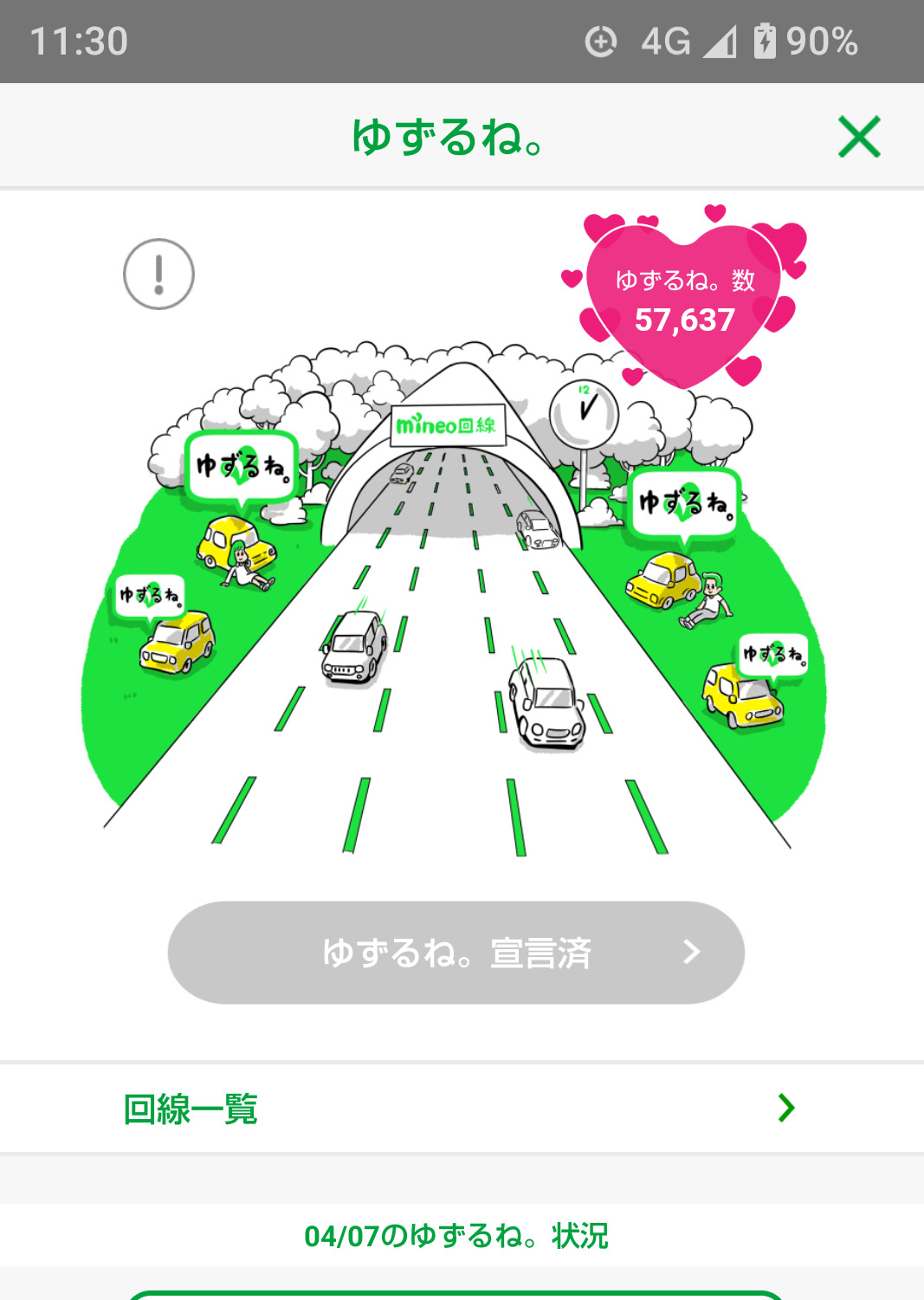The height and width of the screenshot is (1300, 924).
Task: Close the ゆずるね。 screen
Action: click(x=859, y=137)
